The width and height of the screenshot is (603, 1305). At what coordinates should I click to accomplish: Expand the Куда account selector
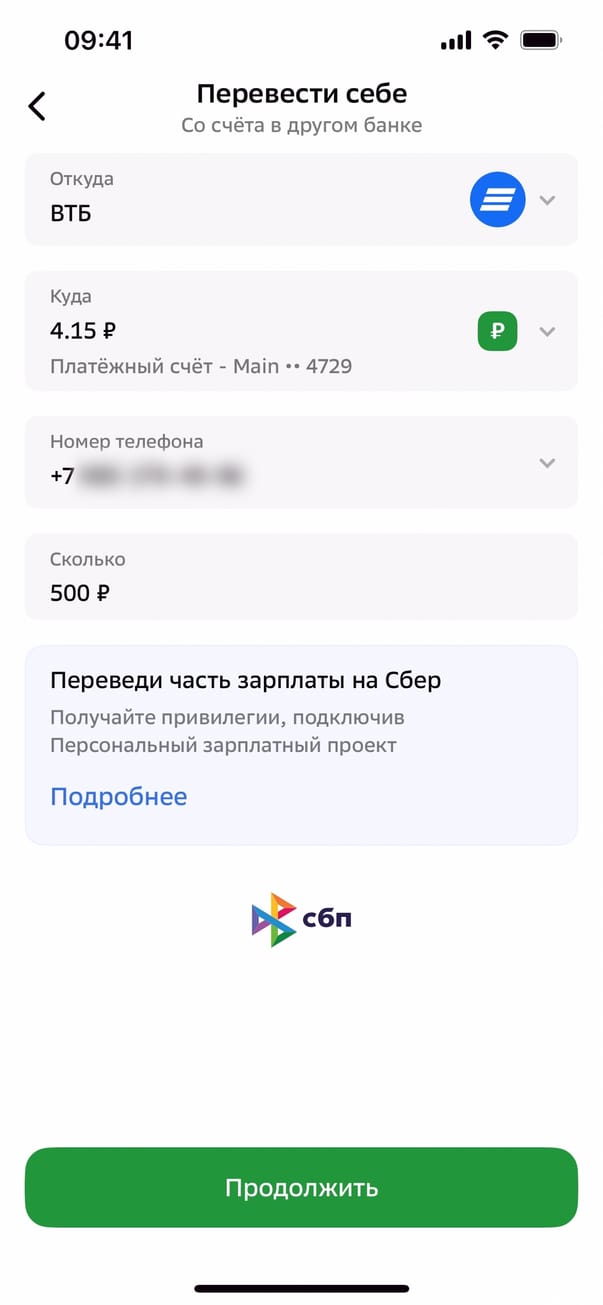click(x=546, y=331)
